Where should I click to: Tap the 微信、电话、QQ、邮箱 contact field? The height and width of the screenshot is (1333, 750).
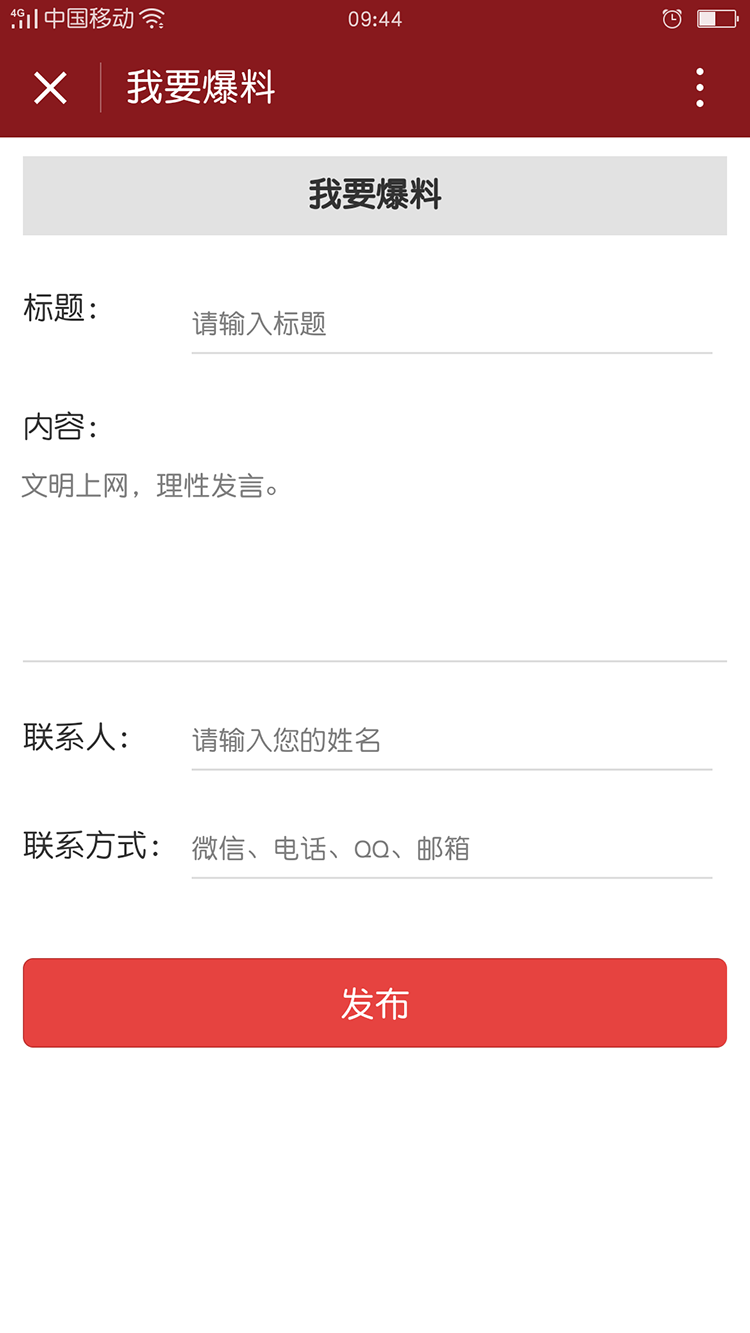451,849
